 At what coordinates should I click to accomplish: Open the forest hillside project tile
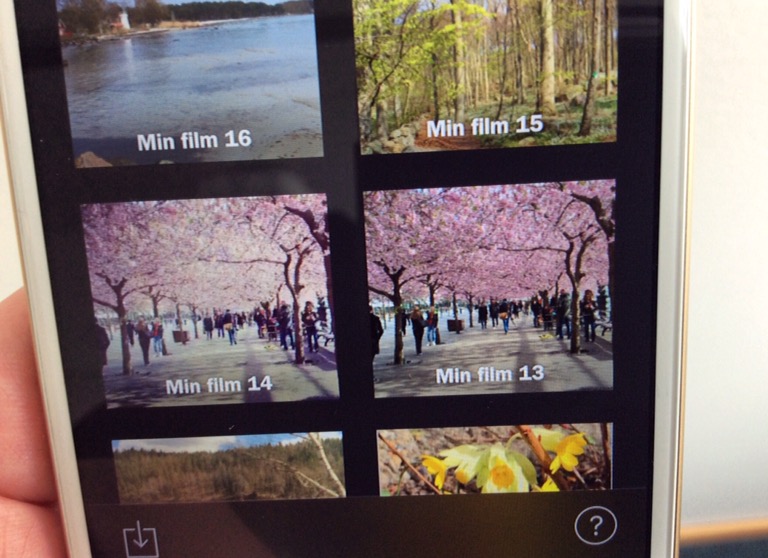[x=229, y=466]
